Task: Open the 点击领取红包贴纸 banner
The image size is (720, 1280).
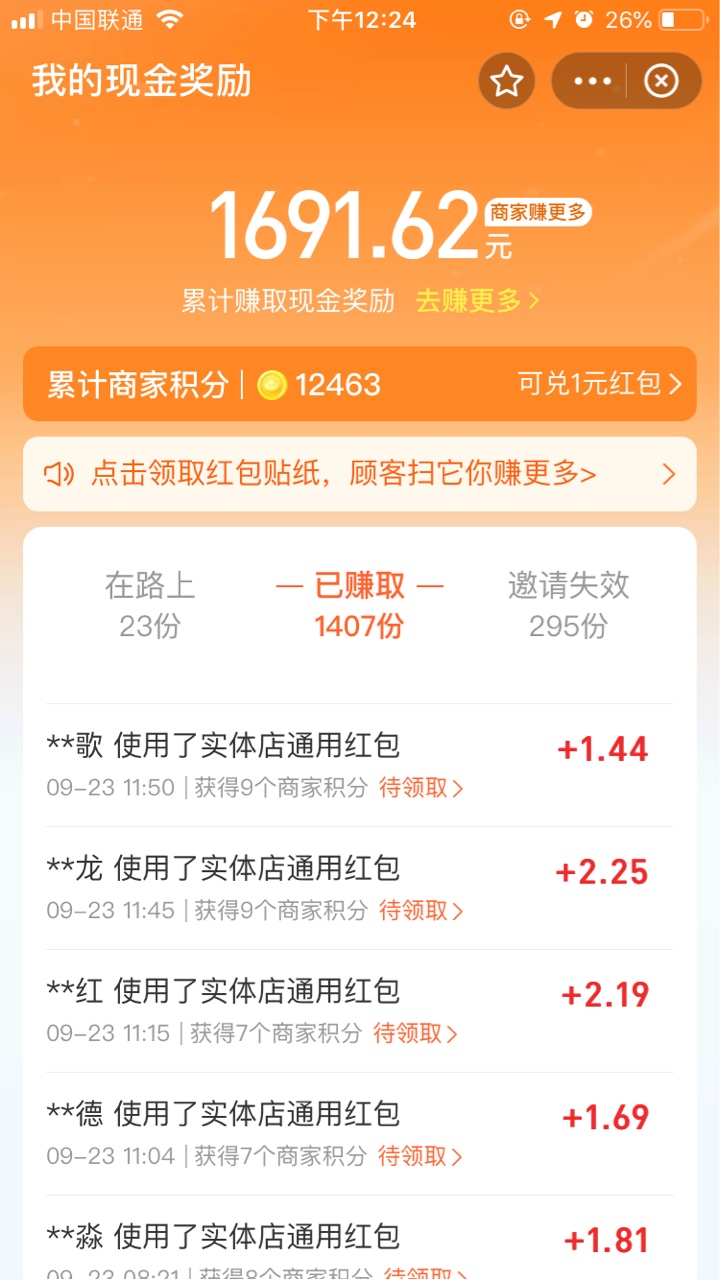Action: pyautogui.click(x=360, y=474)
